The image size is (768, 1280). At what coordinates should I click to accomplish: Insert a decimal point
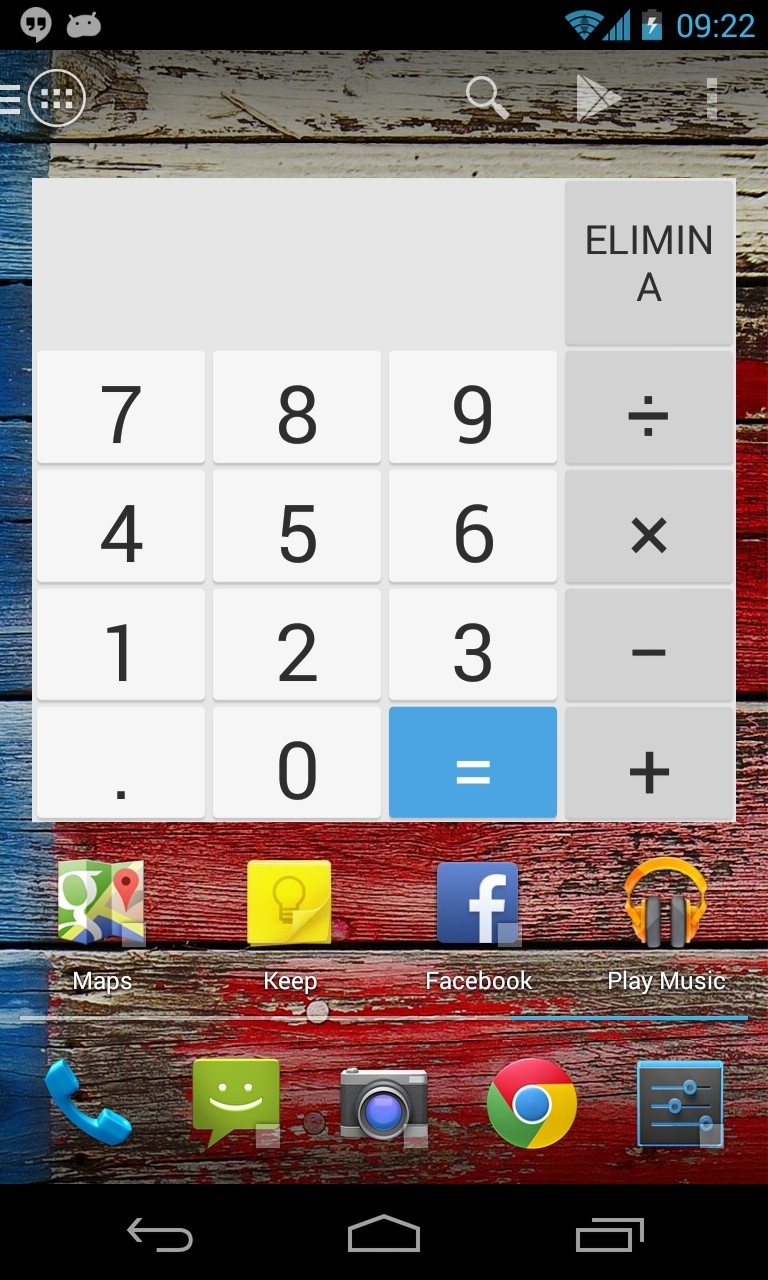tap(121, 764)
